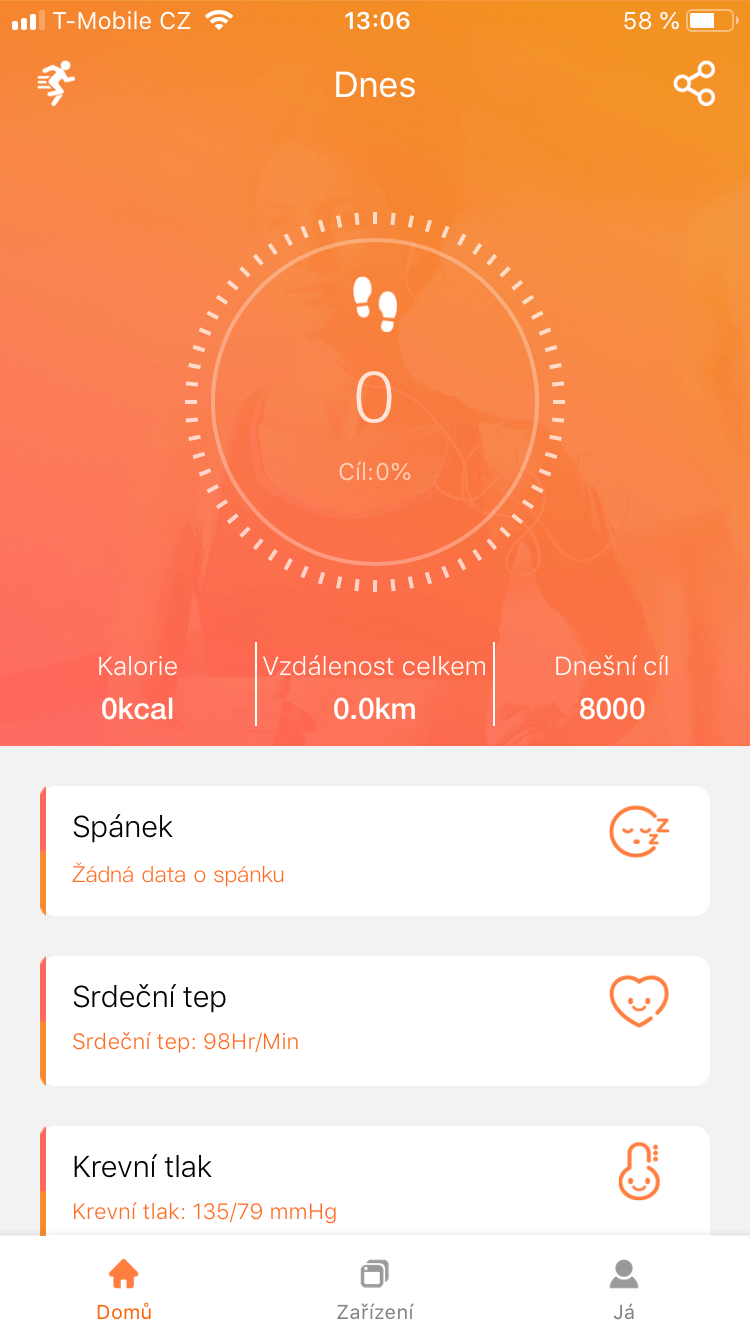Share today's activity summary
The width and height of the screenshot is (750, 1334).
coord(694,84)
